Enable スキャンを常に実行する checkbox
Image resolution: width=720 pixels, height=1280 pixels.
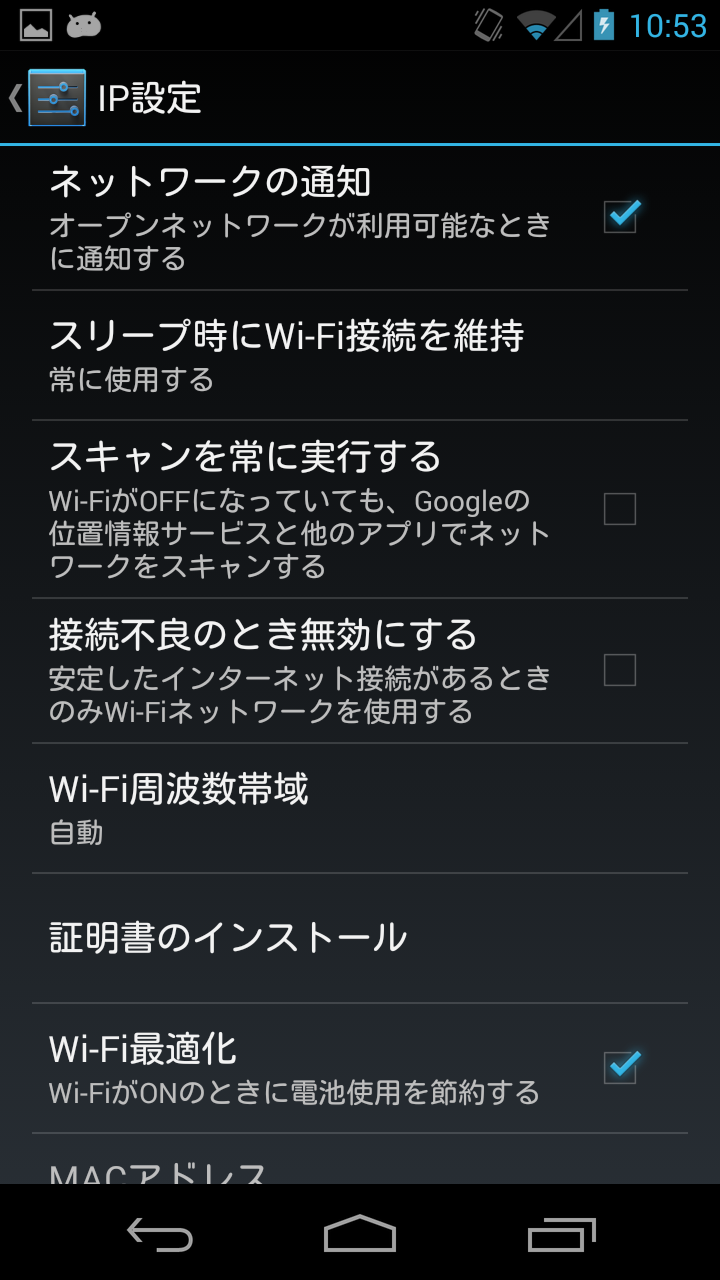[x=620, y=509]
